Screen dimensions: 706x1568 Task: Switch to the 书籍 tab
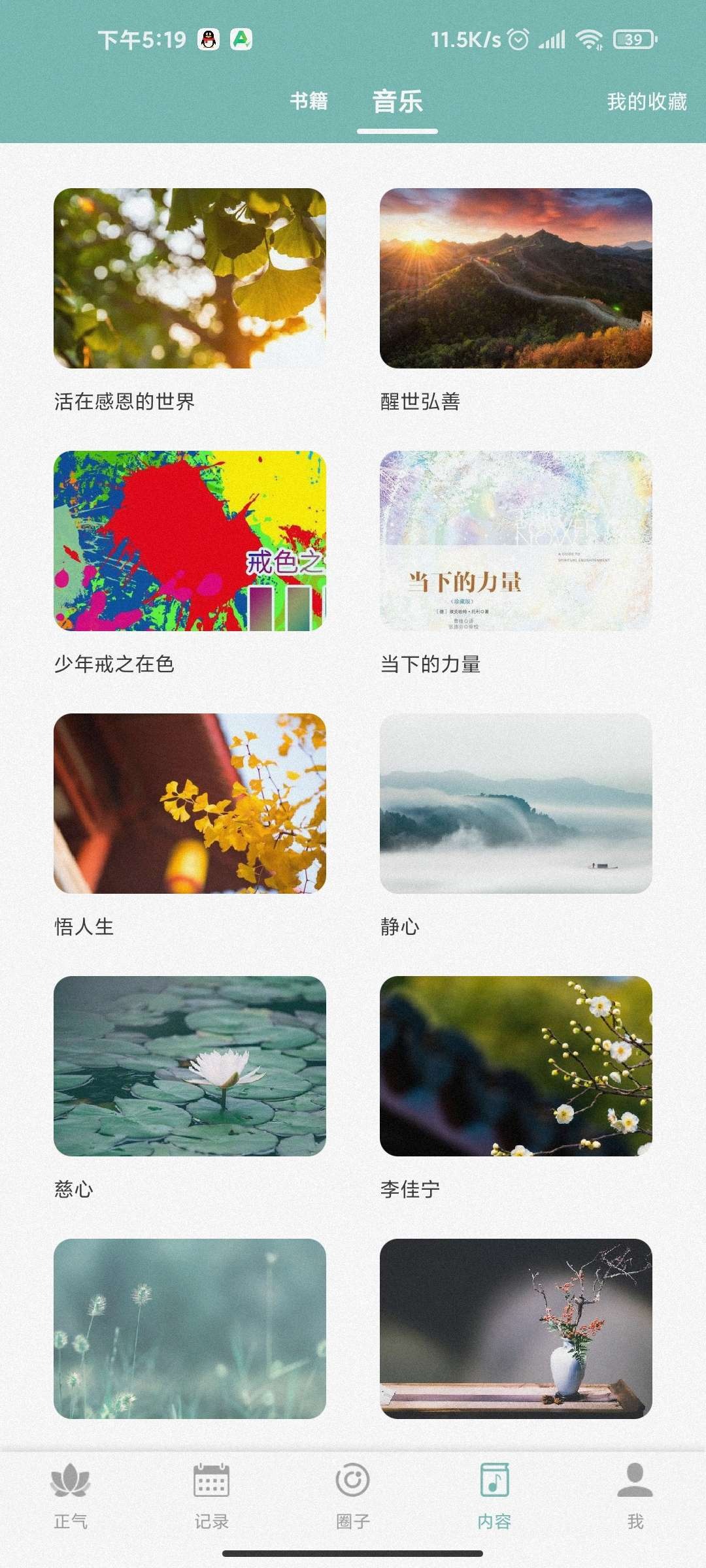pos(309,103)
